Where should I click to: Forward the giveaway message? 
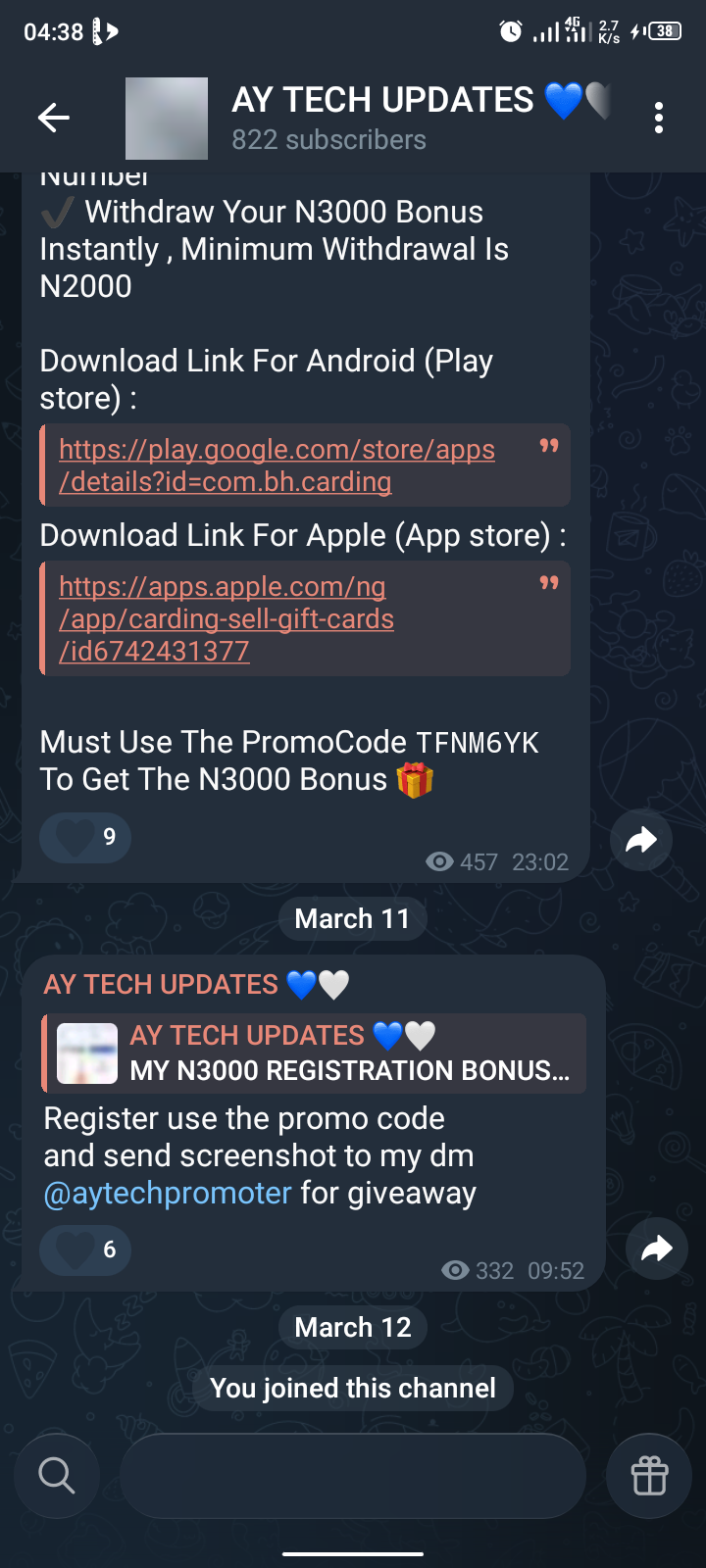(x=656, y=1248)
